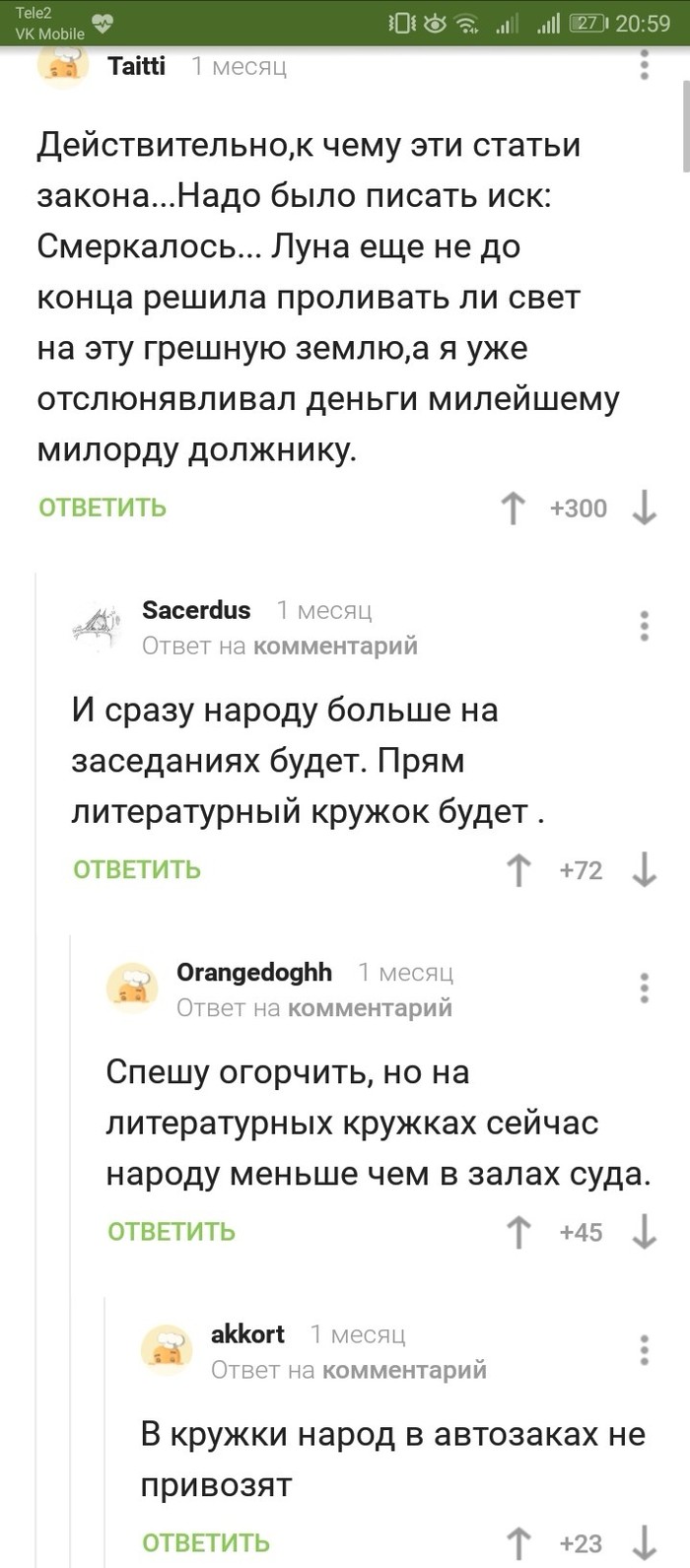Open Taitti's user profile
Viewport: 690px width, 1568px height.
[x=136, y=66]
